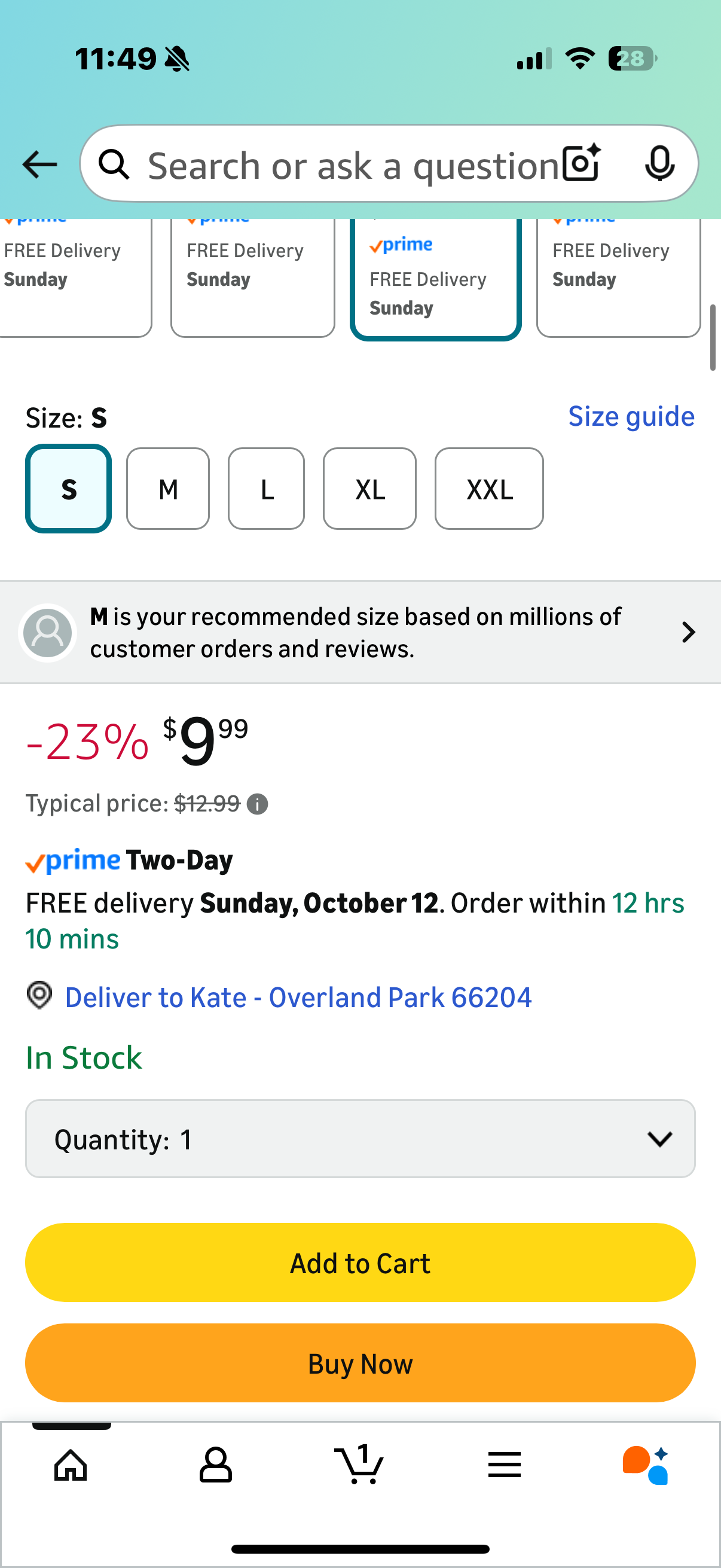Select size XXL
721x1568 pixels.
point(489,489)
